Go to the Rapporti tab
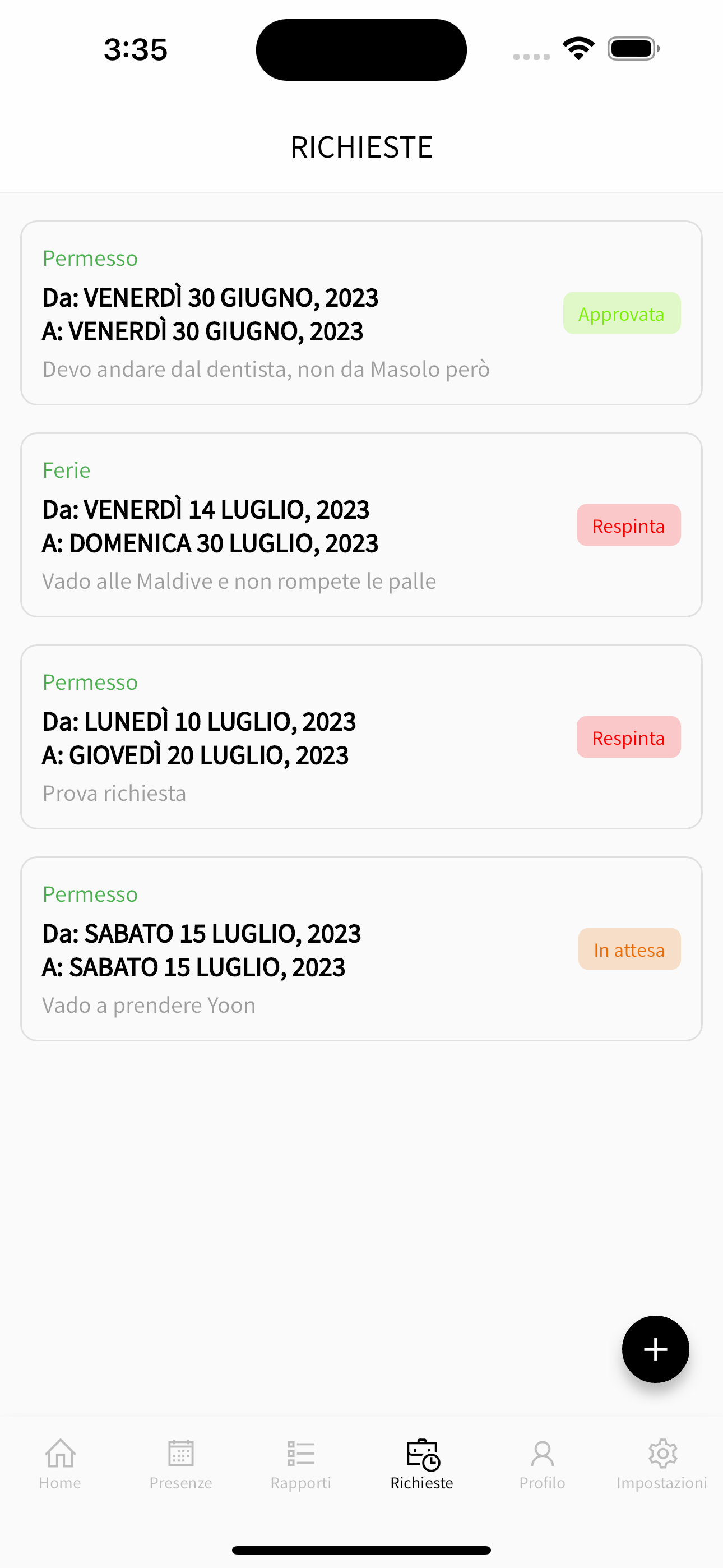Image resolution: width=723 pixels, height=1568 pixels. pos(300,1463)
